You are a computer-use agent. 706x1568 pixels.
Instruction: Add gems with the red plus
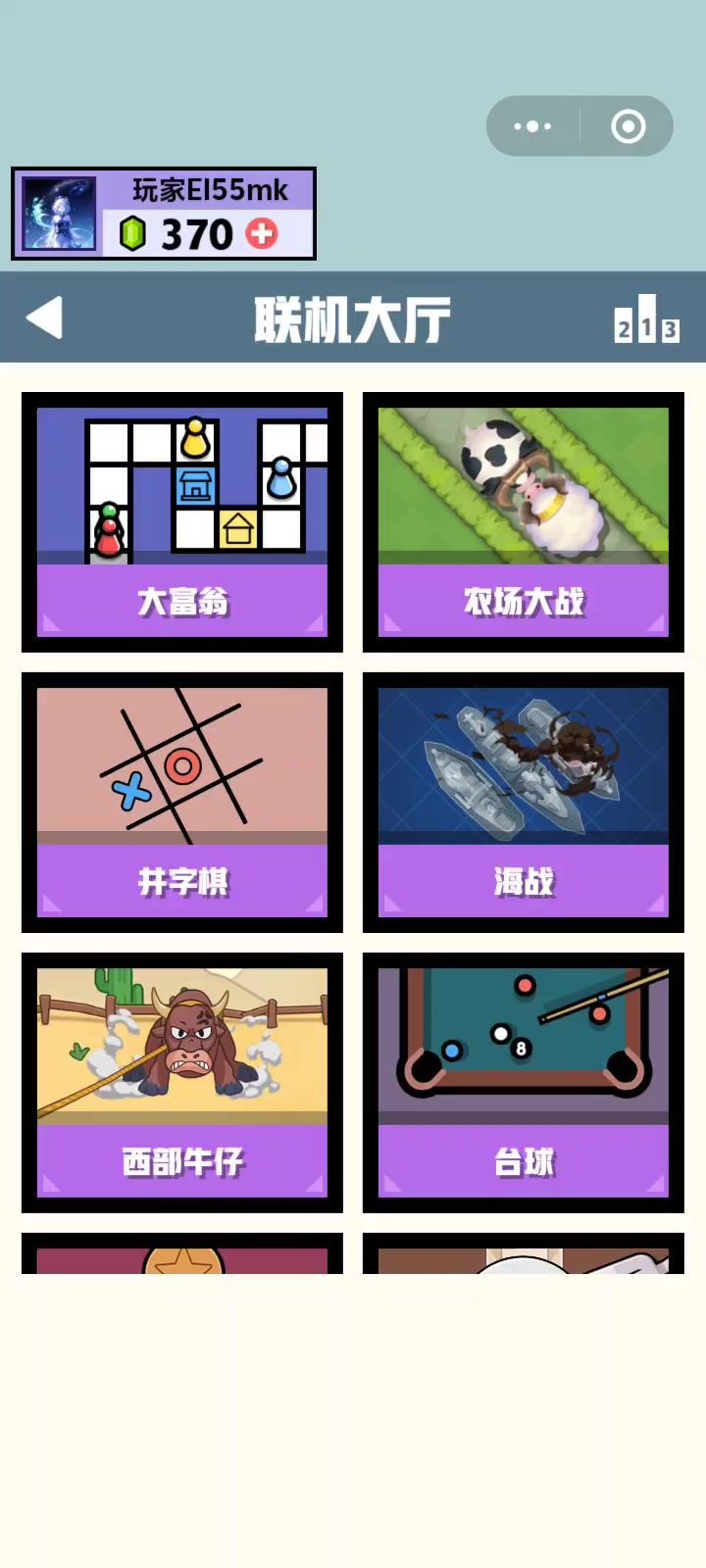pos(262,233)
